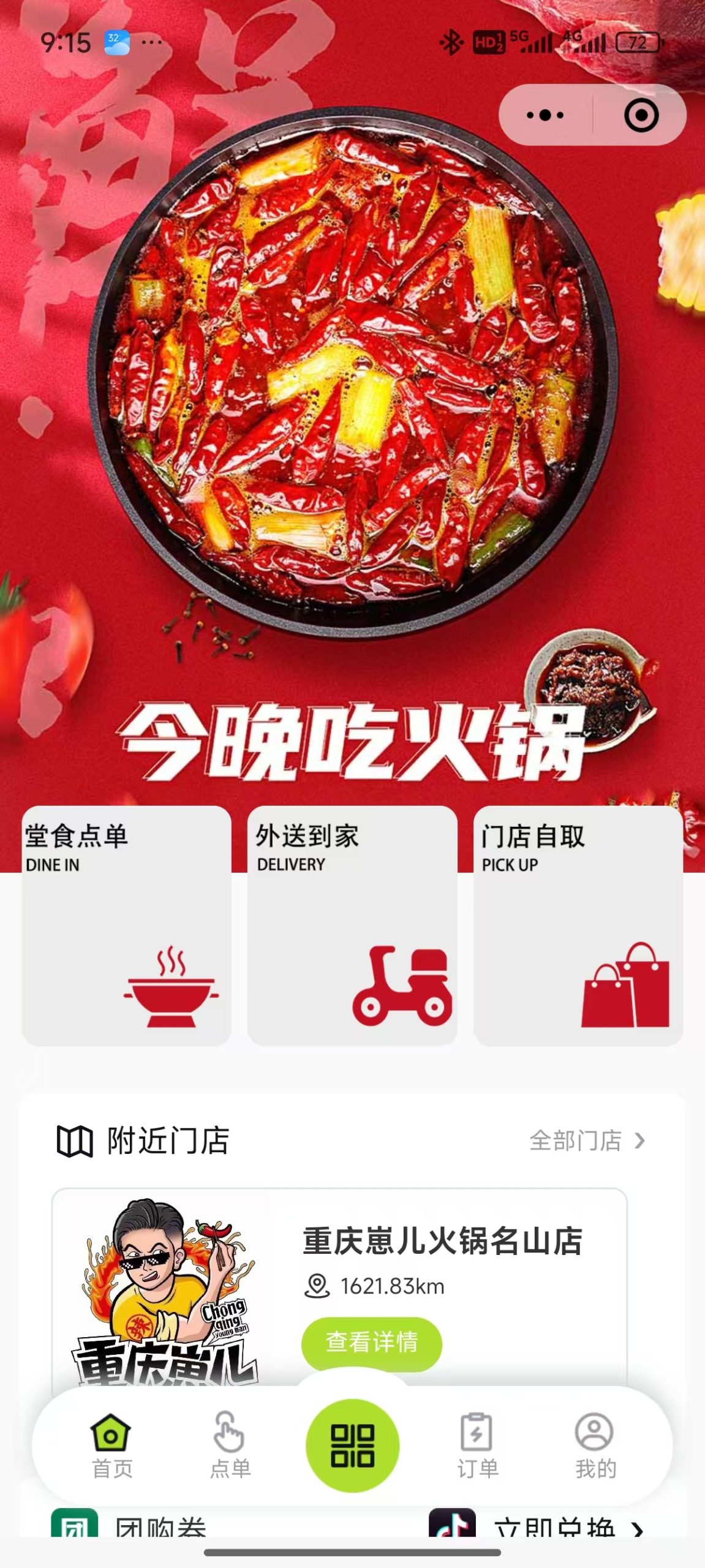View 全部门店 all stores list
This screenshot has width=705, height=1568.
pyautogui.click(x=587, y=1140)
